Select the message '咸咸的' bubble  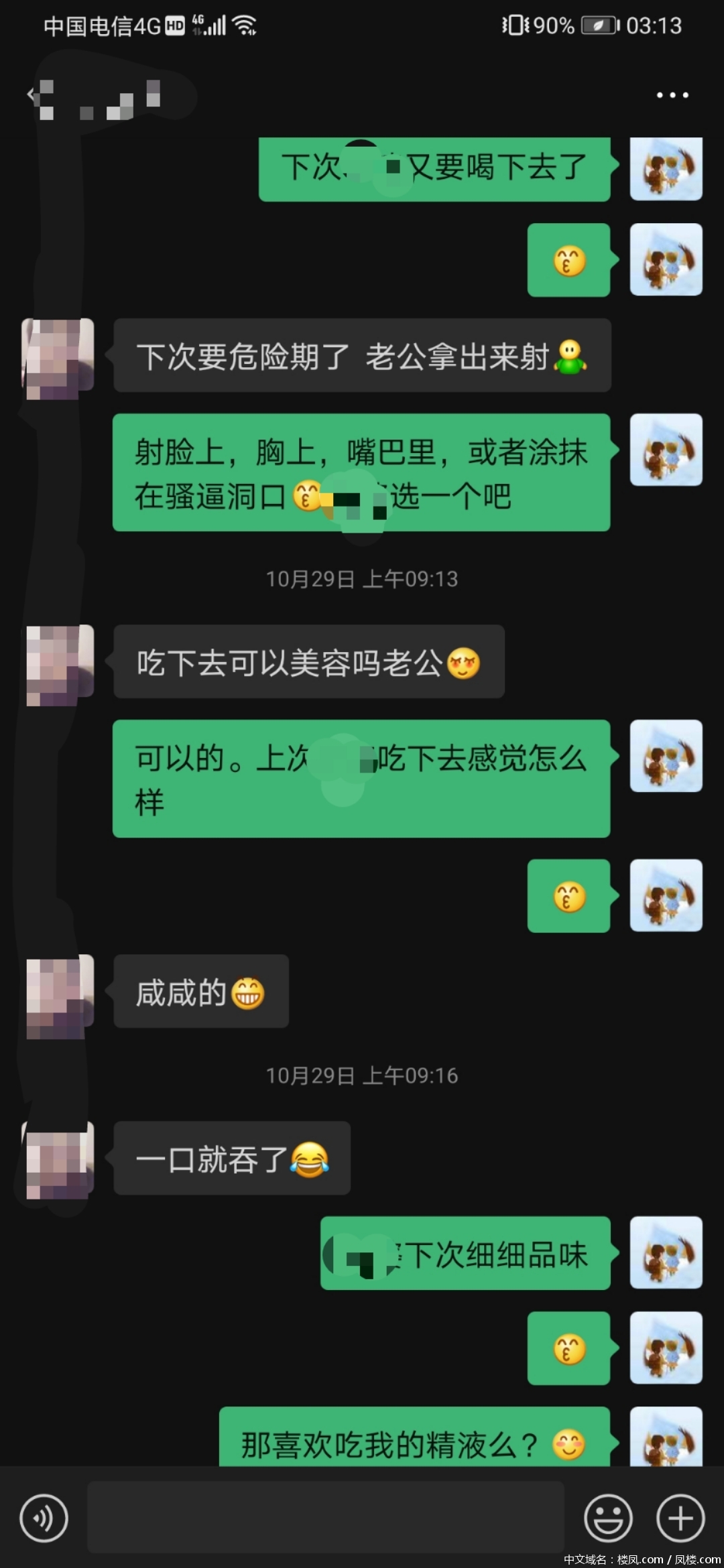tap(201, 992)
